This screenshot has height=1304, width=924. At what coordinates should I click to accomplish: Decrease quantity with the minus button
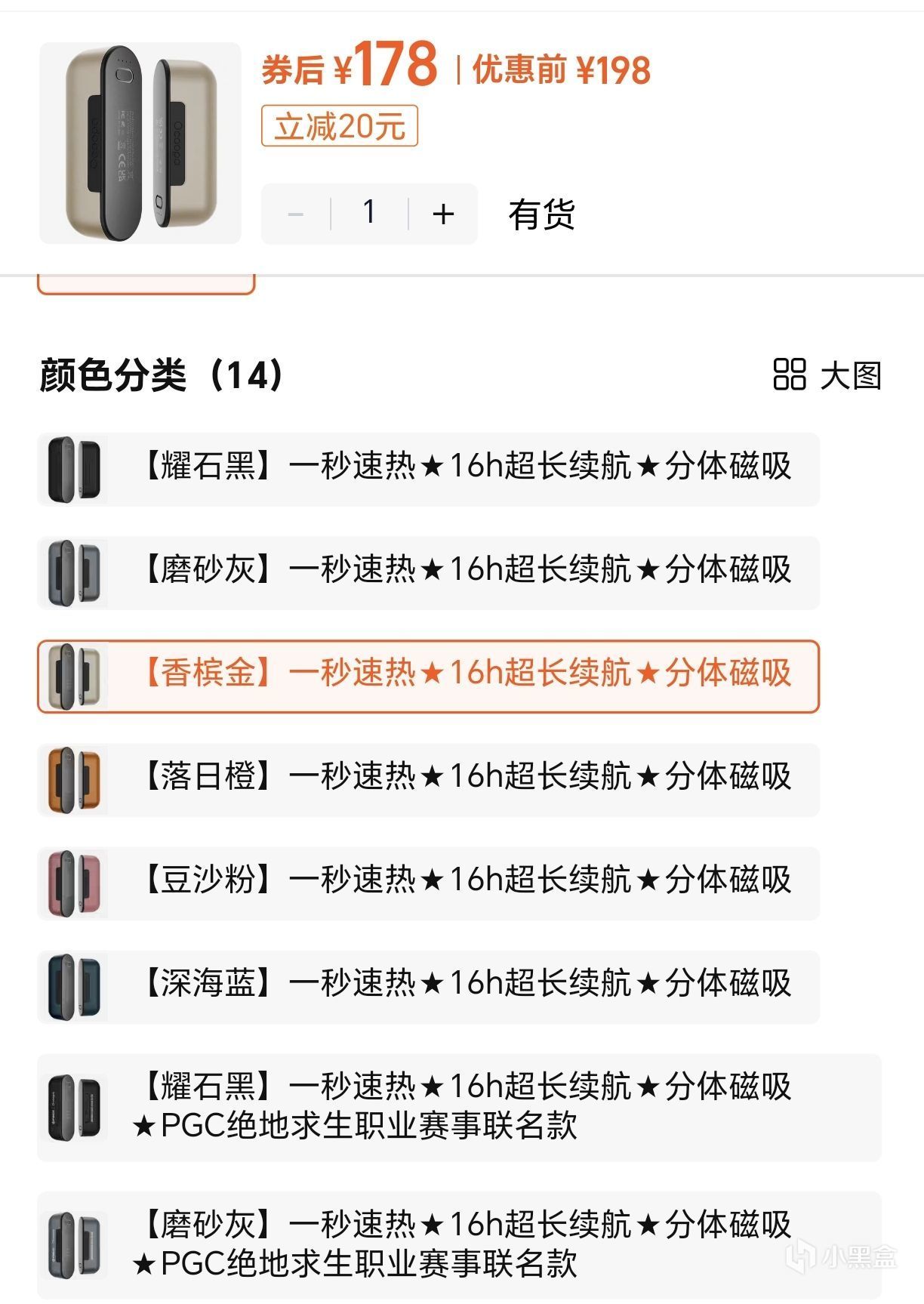pyautogui.click(x=296, y=214)
